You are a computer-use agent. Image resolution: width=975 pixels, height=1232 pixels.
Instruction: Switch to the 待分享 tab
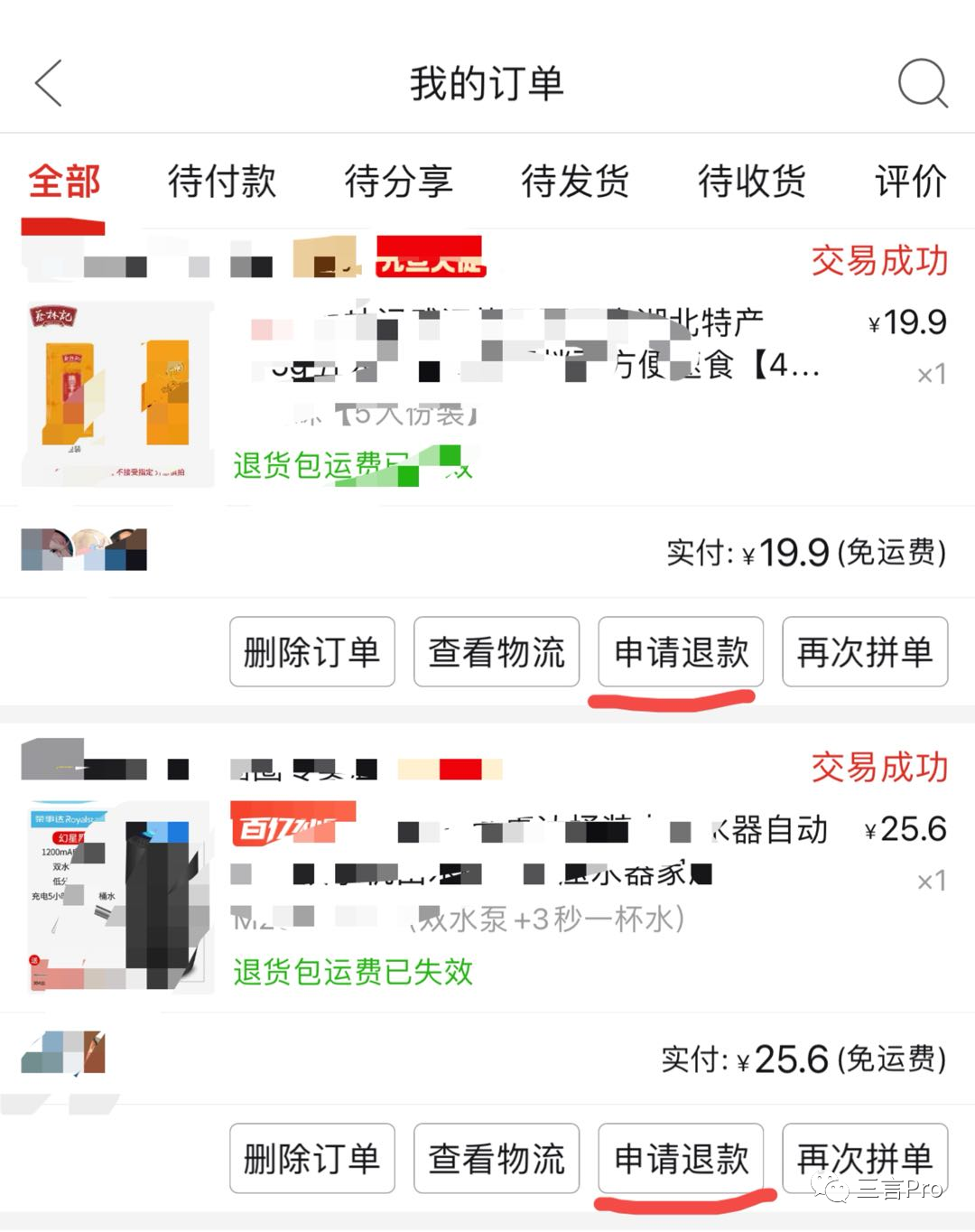pyautogui.click(x=398, y=182)
